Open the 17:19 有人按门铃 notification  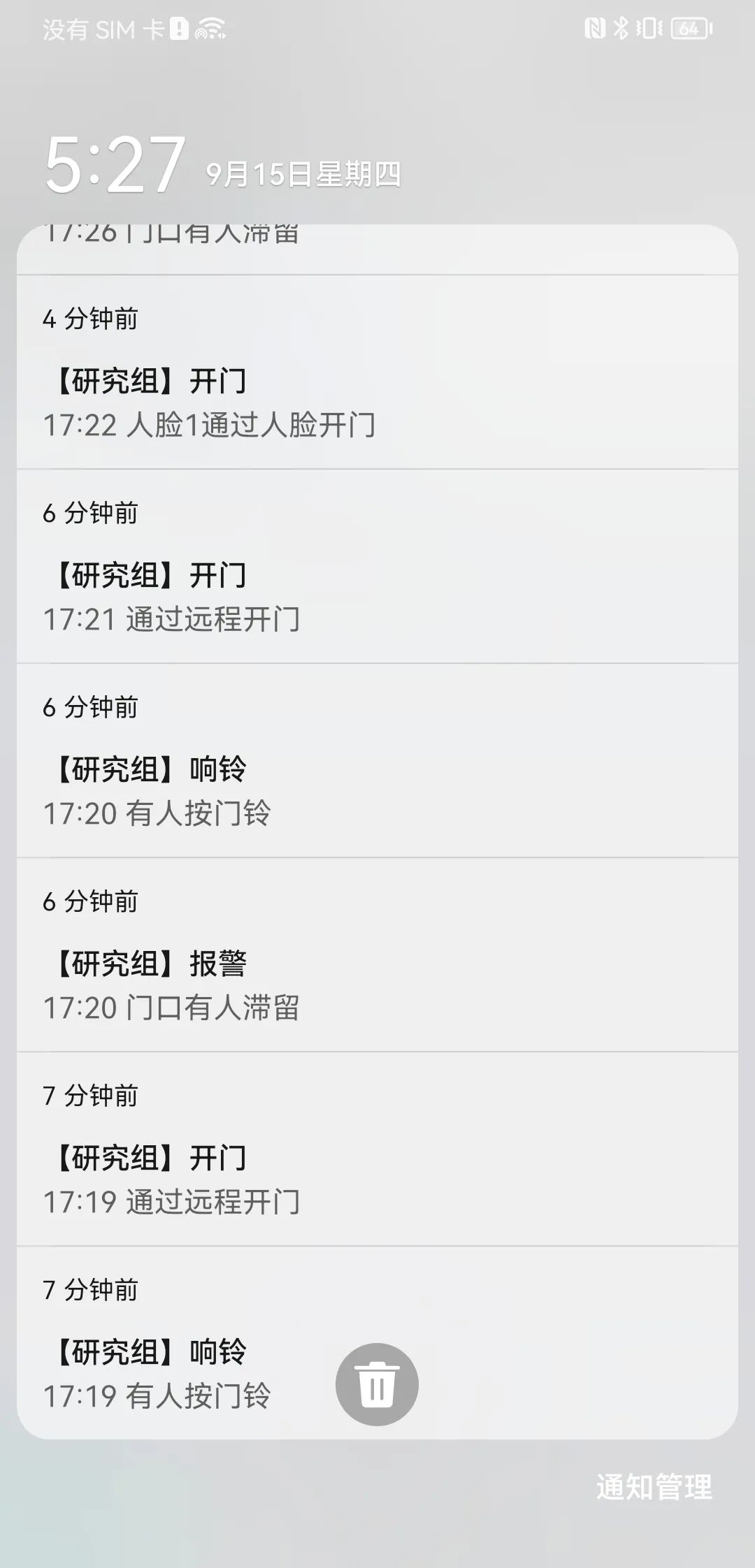377,1343
